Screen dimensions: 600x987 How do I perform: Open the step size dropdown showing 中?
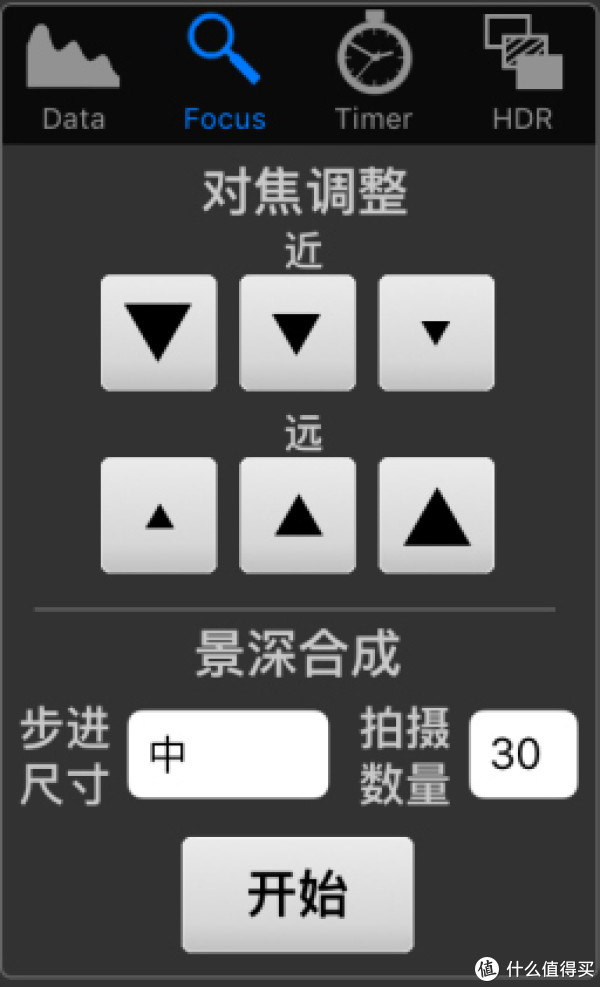point(228,754)
